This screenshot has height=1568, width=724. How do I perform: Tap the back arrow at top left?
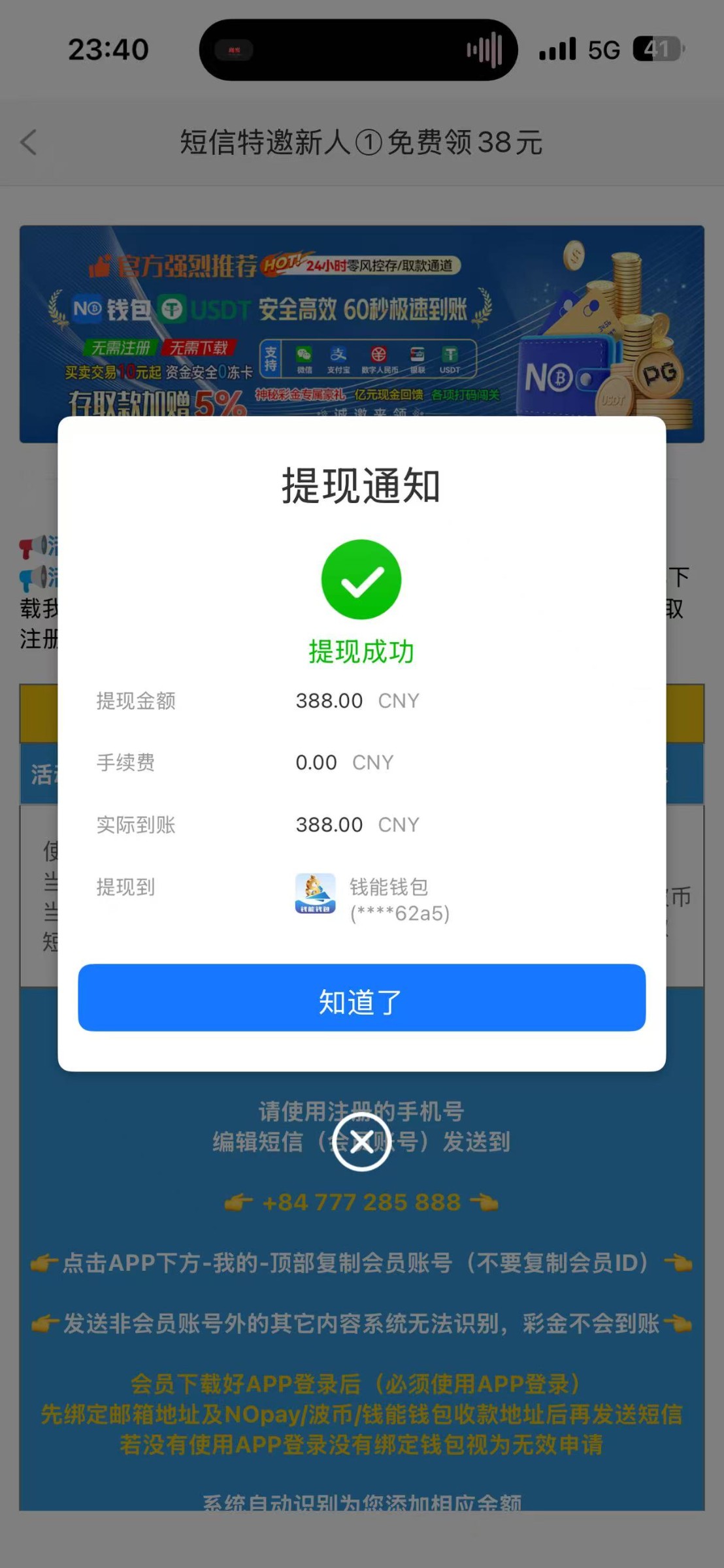click(x=29, y=143)
